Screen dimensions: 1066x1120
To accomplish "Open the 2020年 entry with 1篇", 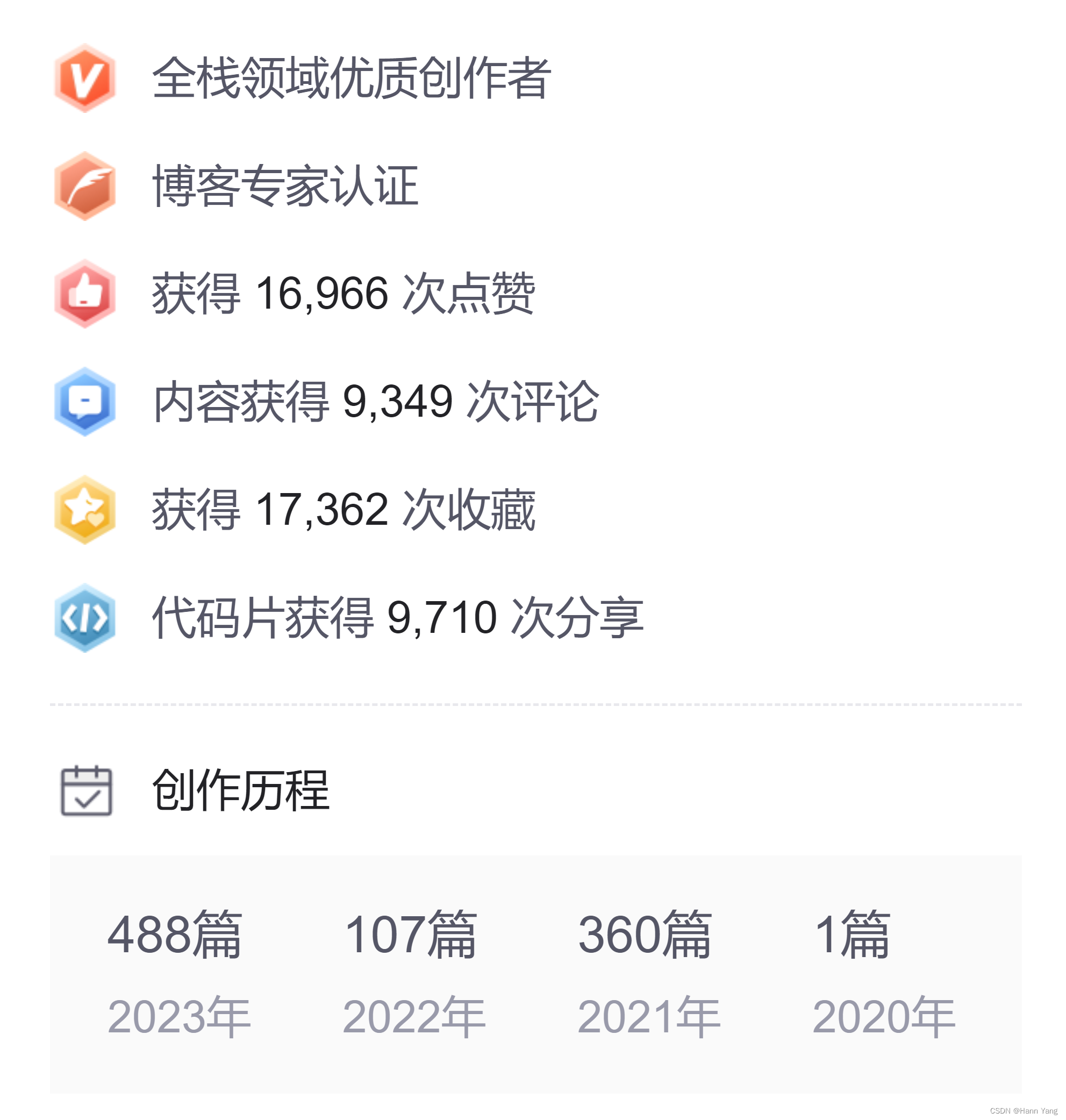I will pyautogui.click(x=884, y=974).
